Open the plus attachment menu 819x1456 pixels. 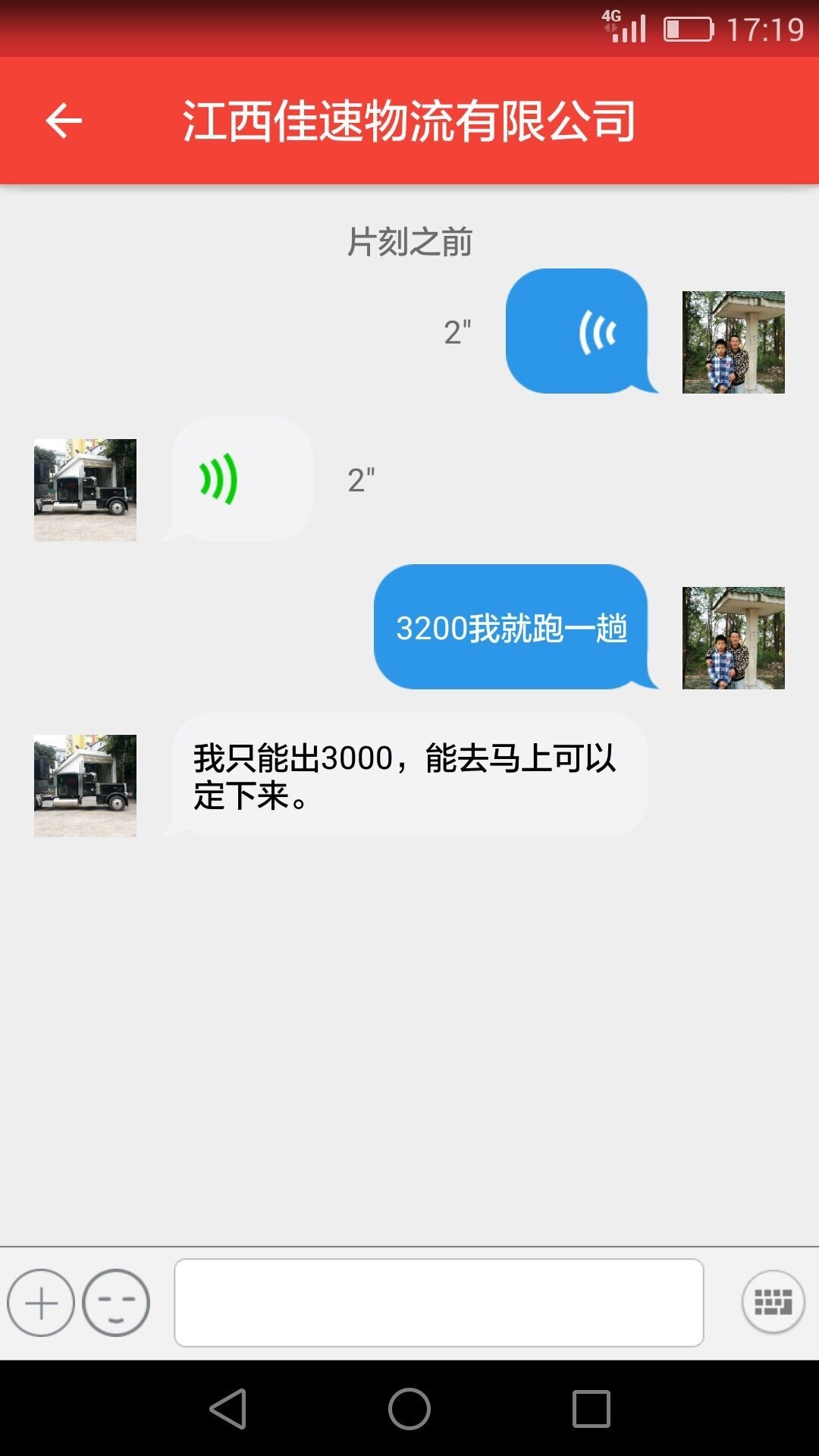tap(41, 1303)
